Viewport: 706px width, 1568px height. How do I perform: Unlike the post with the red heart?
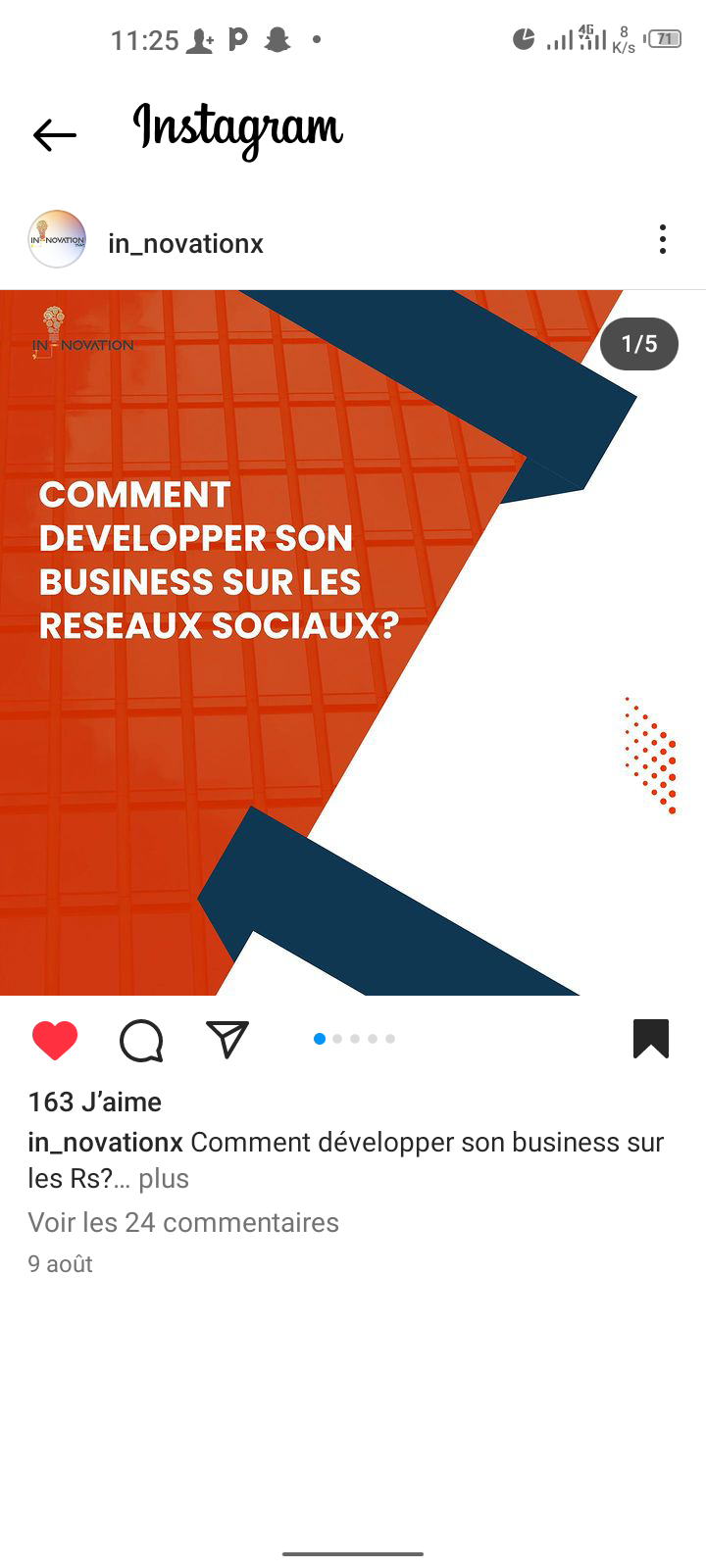(x=55, y=1040)
